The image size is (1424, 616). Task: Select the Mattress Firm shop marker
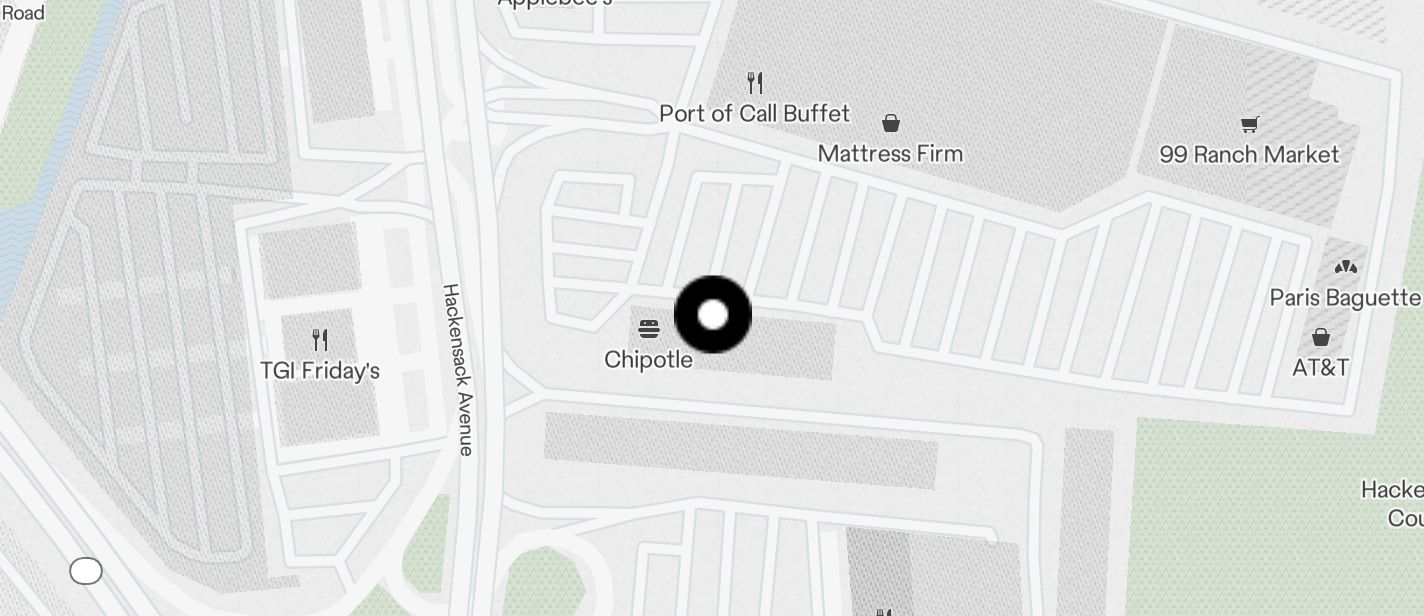[x=890, y=124]
